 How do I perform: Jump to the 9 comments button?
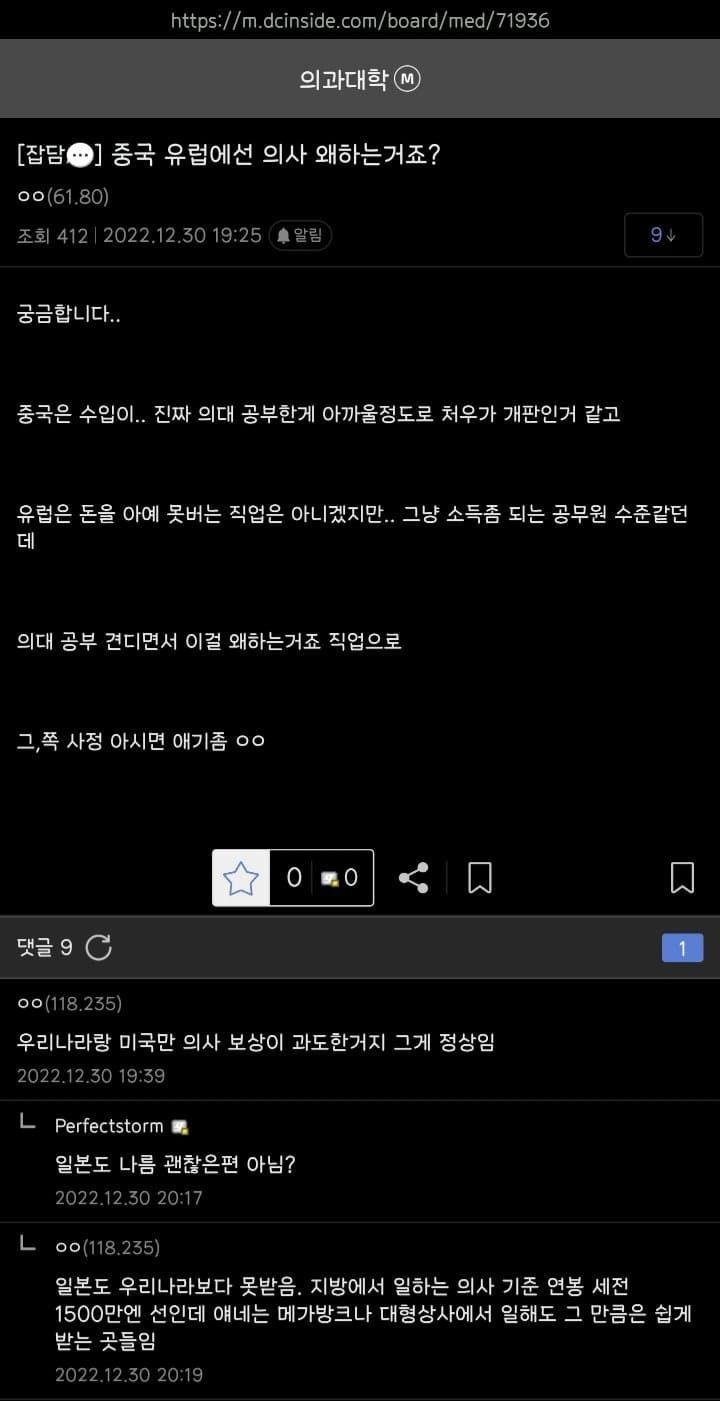tap(663, 235)
